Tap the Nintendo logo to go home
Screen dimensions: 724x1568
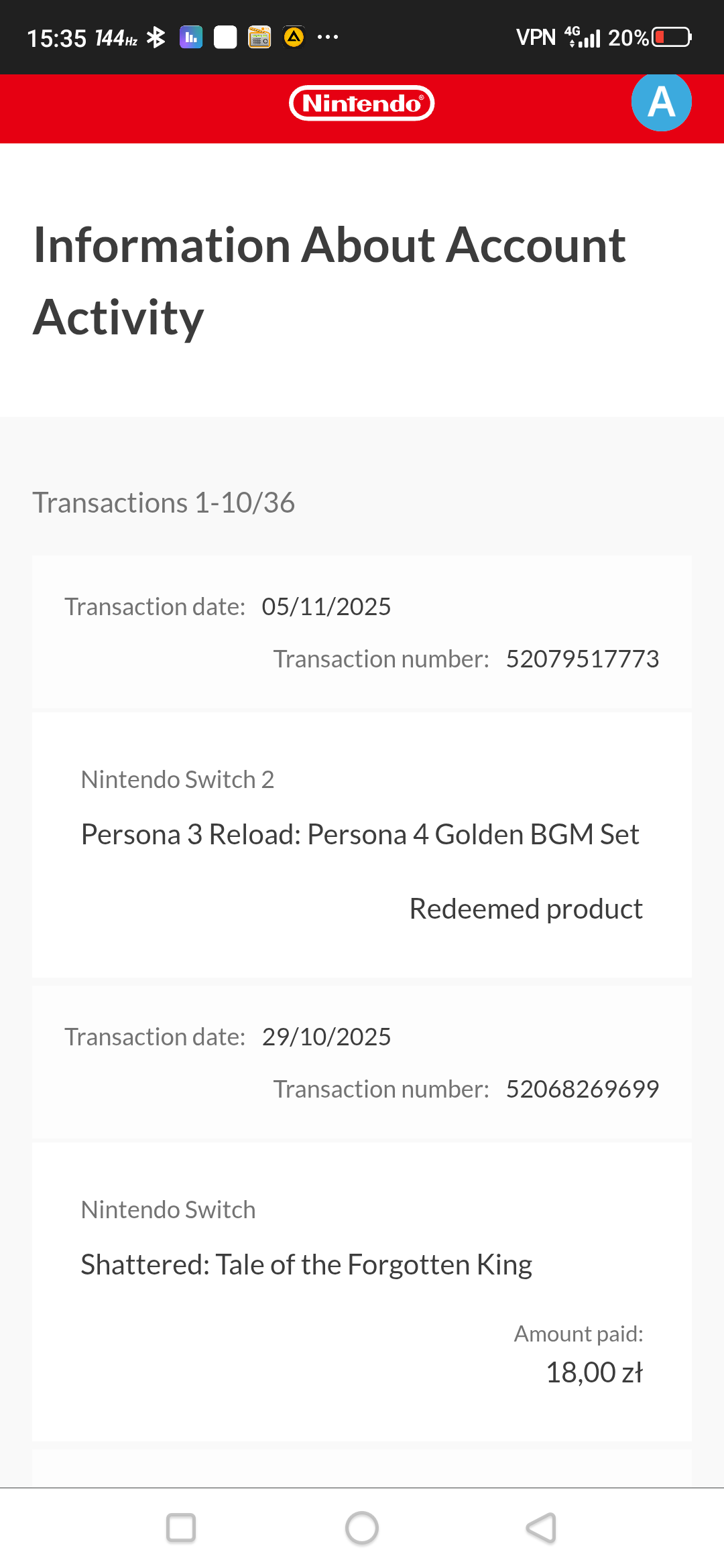coord(362,103)
